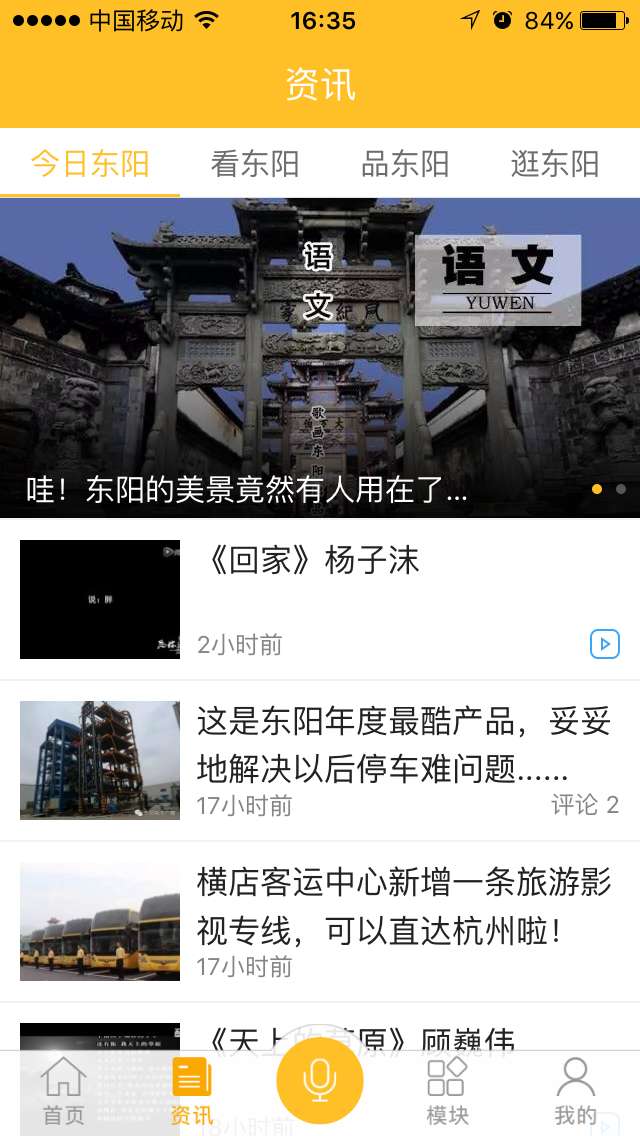Select the 逛东阳 tab
The width and height of the screenshot is (640, 1136).
pyautogui.click(x=555, y=163)
